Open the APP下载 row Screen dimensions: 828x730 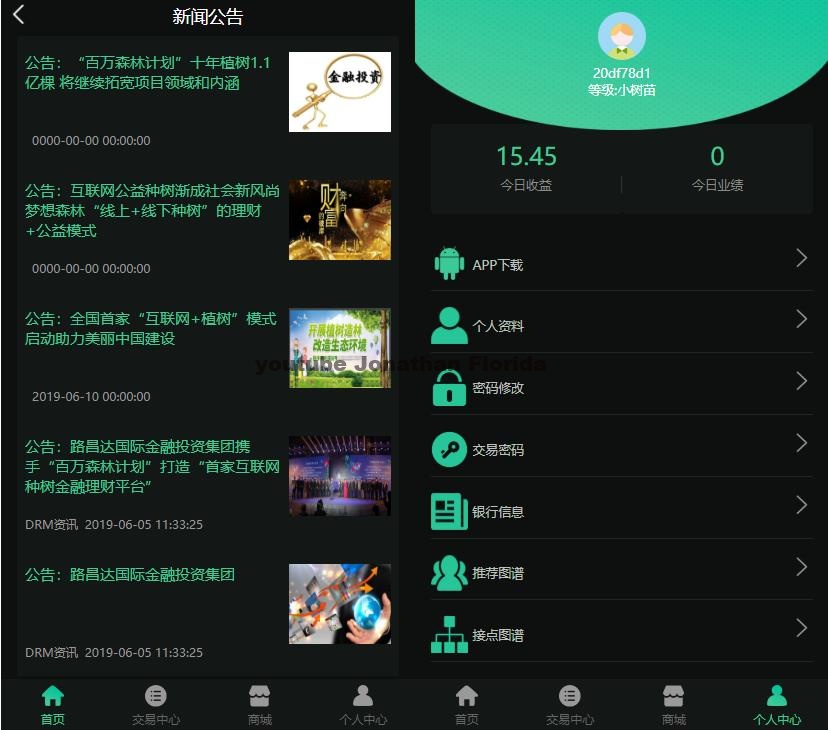pos(620,264)
